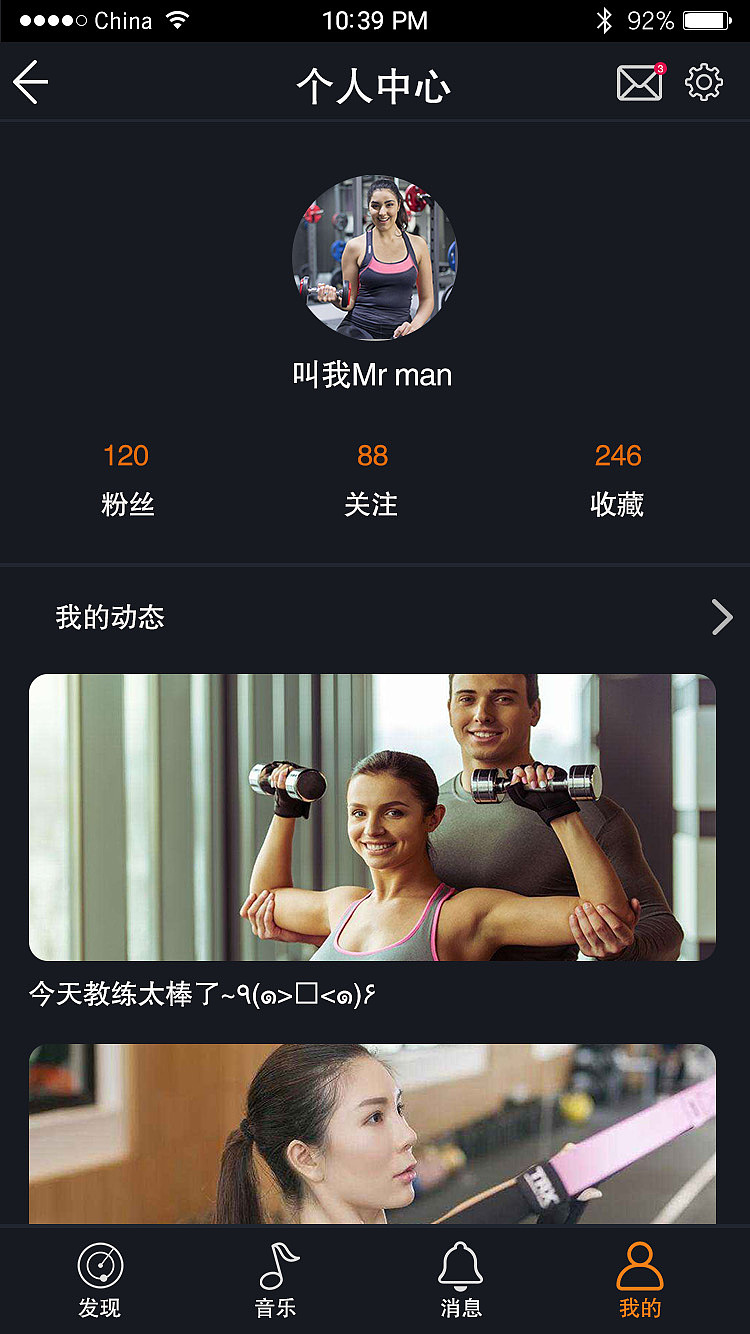Tap the username 叫我Mr man
Image resolution: width=750 pixels, height=1334 pixels.
[374, 375]
